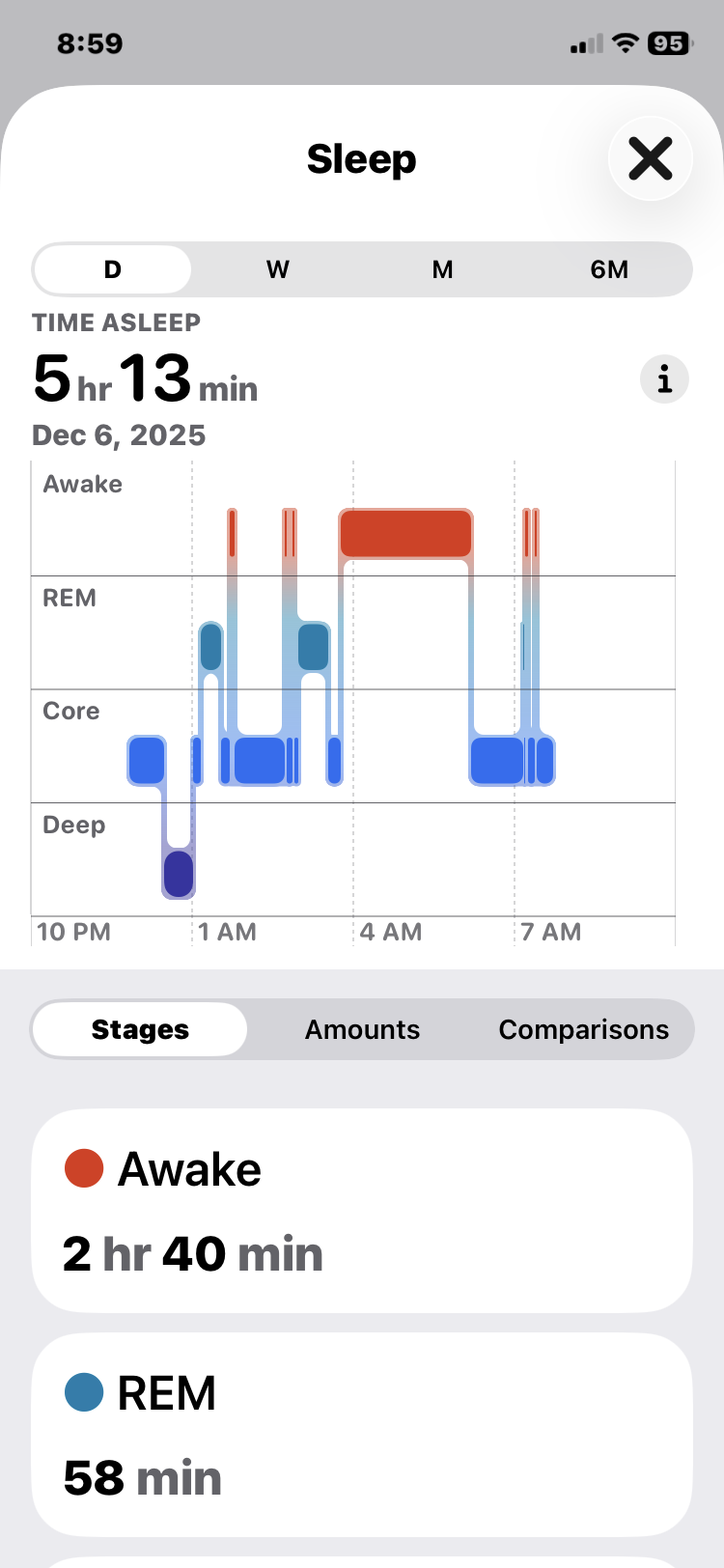This screenshot has height=1568, width=724.
Task: Open the sleep info button
Action: pos(664,379)
